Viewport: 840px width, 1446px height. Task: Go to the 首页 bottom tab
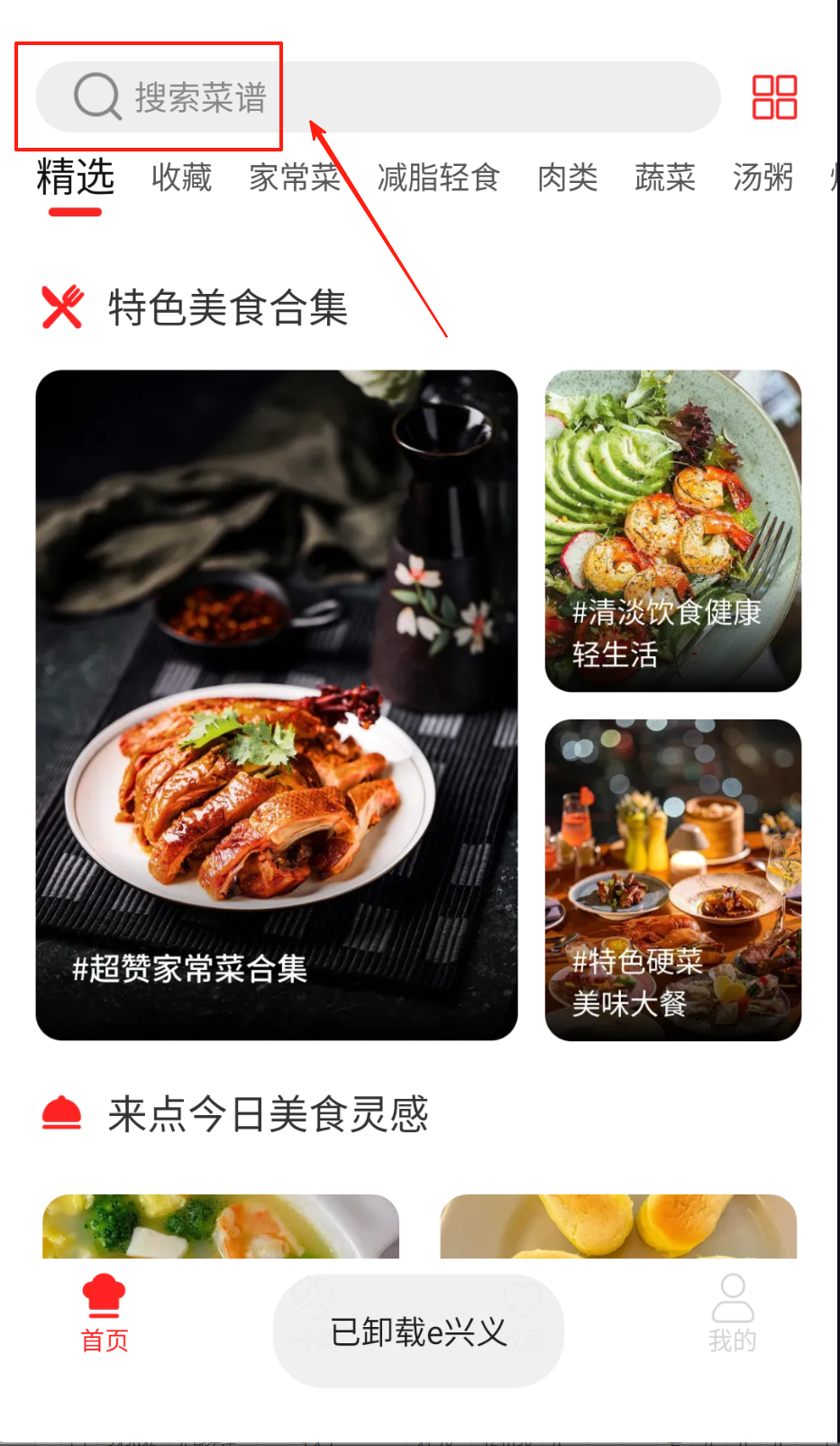pyautogui.click(x=105, y=1313)
